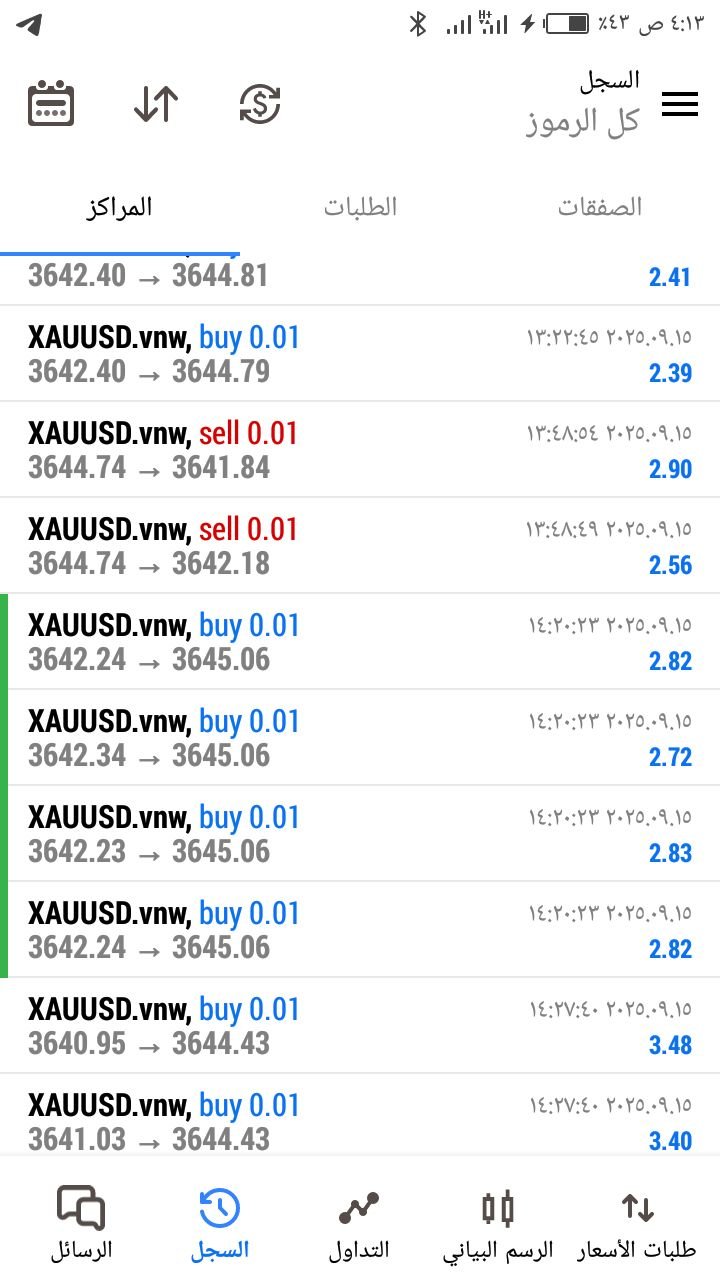Viewport: 720px width, 1280px height.
Task: Expand the buy position with profit 2.83
Action: [360, 834]
